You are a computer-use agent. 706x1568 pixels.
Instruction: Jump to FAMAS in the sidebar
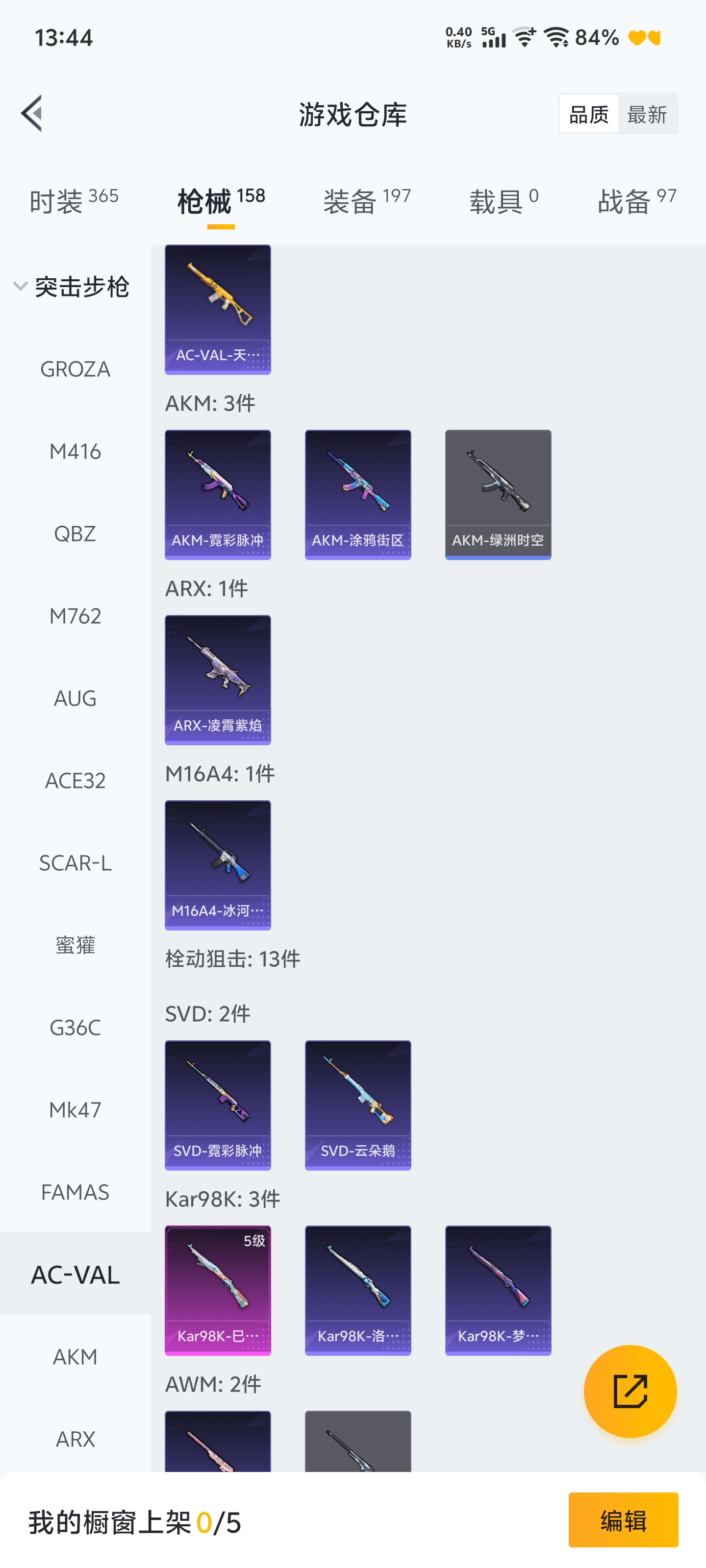(75, 1192)
